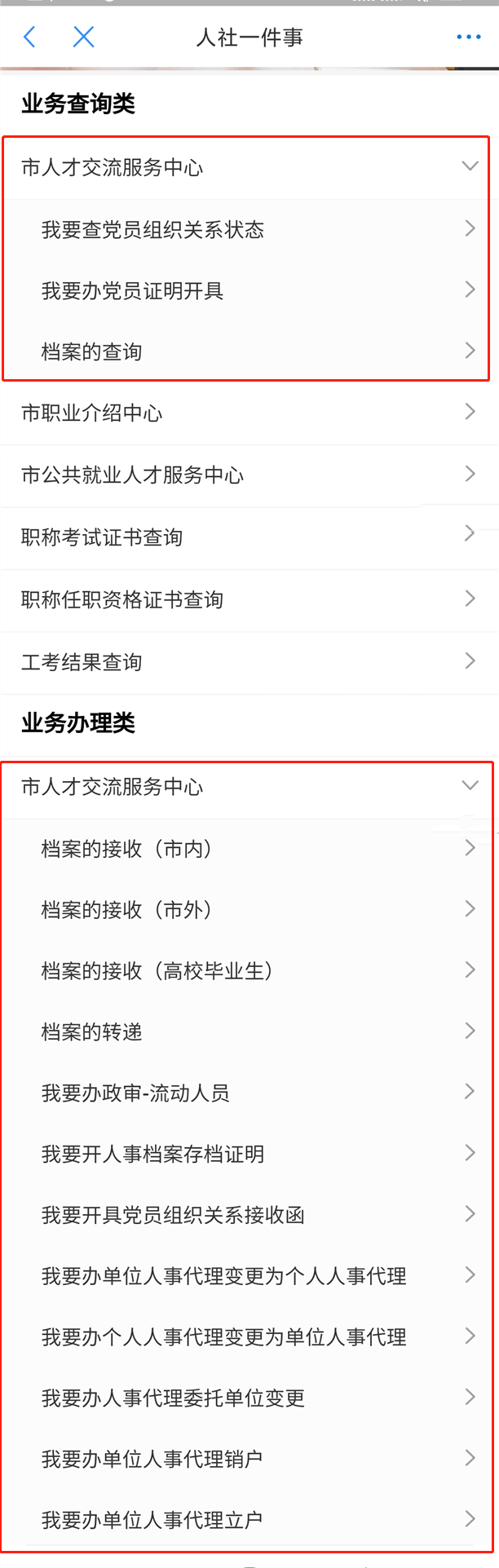Image resolution: width=499 pixels, height=1568 pixels.
Task: Open the three-dot overflow menu
Action: pyautogui.click(x=468, y=38)
